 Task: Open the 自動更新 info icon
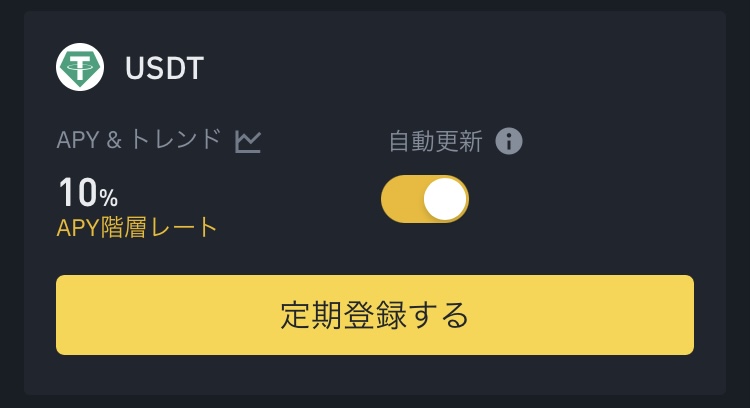pos(509,142)
